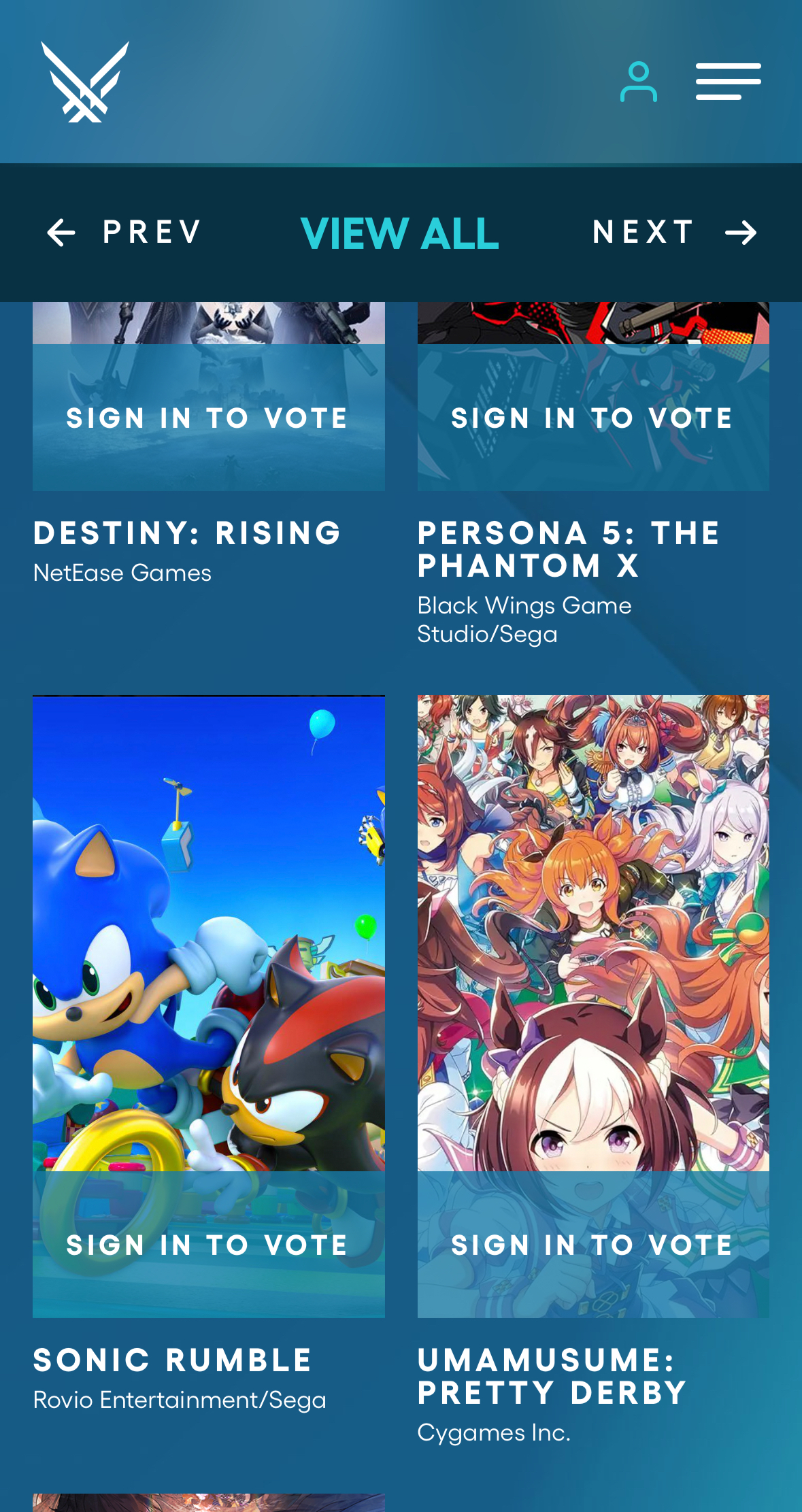Go to the next category with NEXT
This screenshot has width=802, height=1512.
click(x=674, y=233)
